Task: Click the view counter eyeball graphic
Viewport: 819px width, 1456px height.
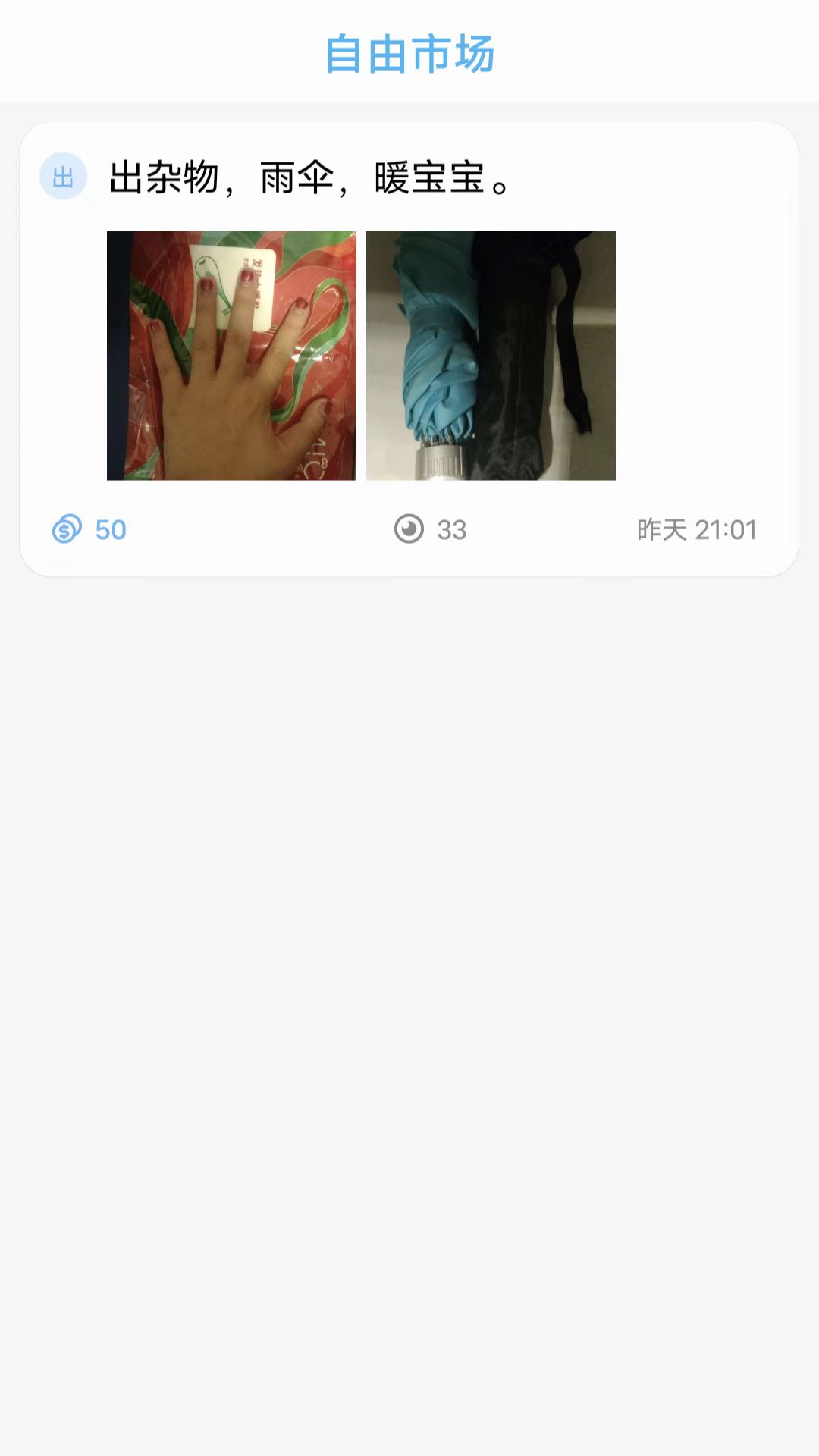Action: point(410,530)
